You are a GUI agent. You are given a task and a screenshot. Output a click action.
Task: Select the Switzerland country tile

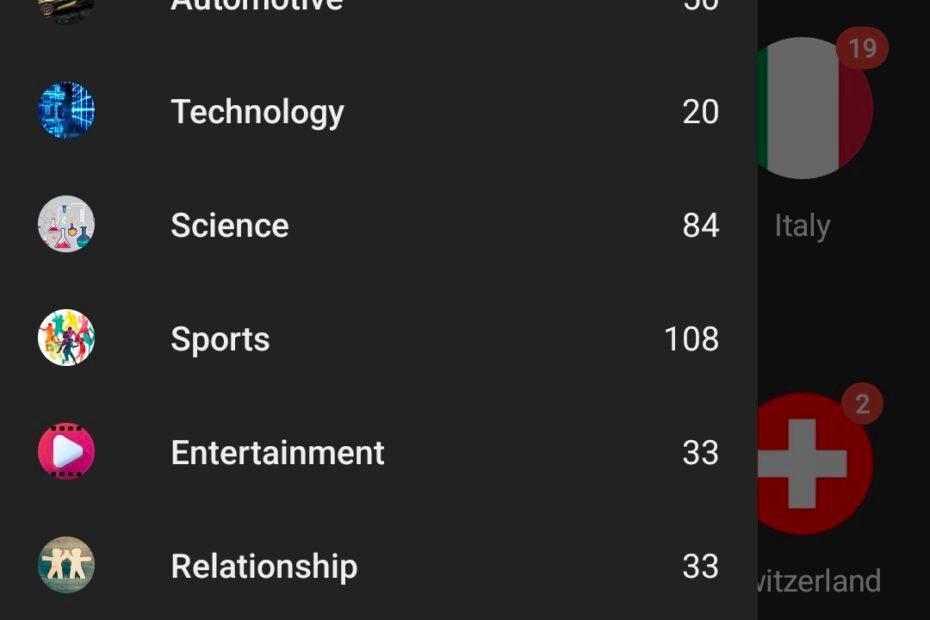(812, 465)
